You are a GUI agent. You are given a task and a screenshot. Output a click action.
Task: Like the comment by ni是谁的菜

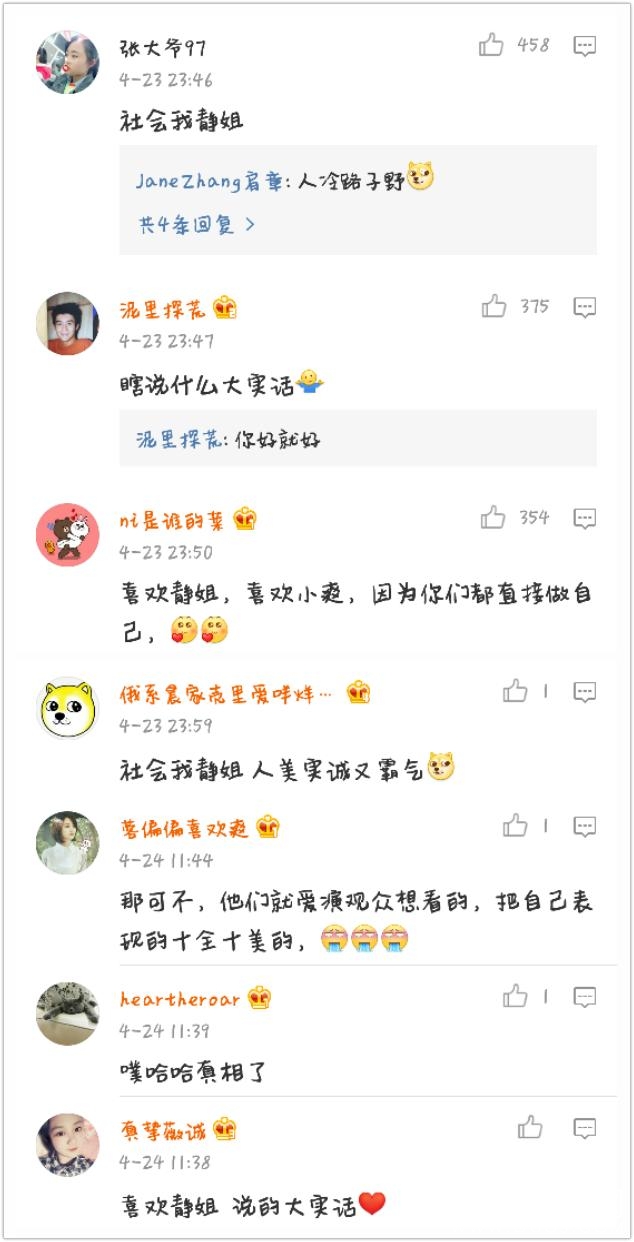(493, 518)
